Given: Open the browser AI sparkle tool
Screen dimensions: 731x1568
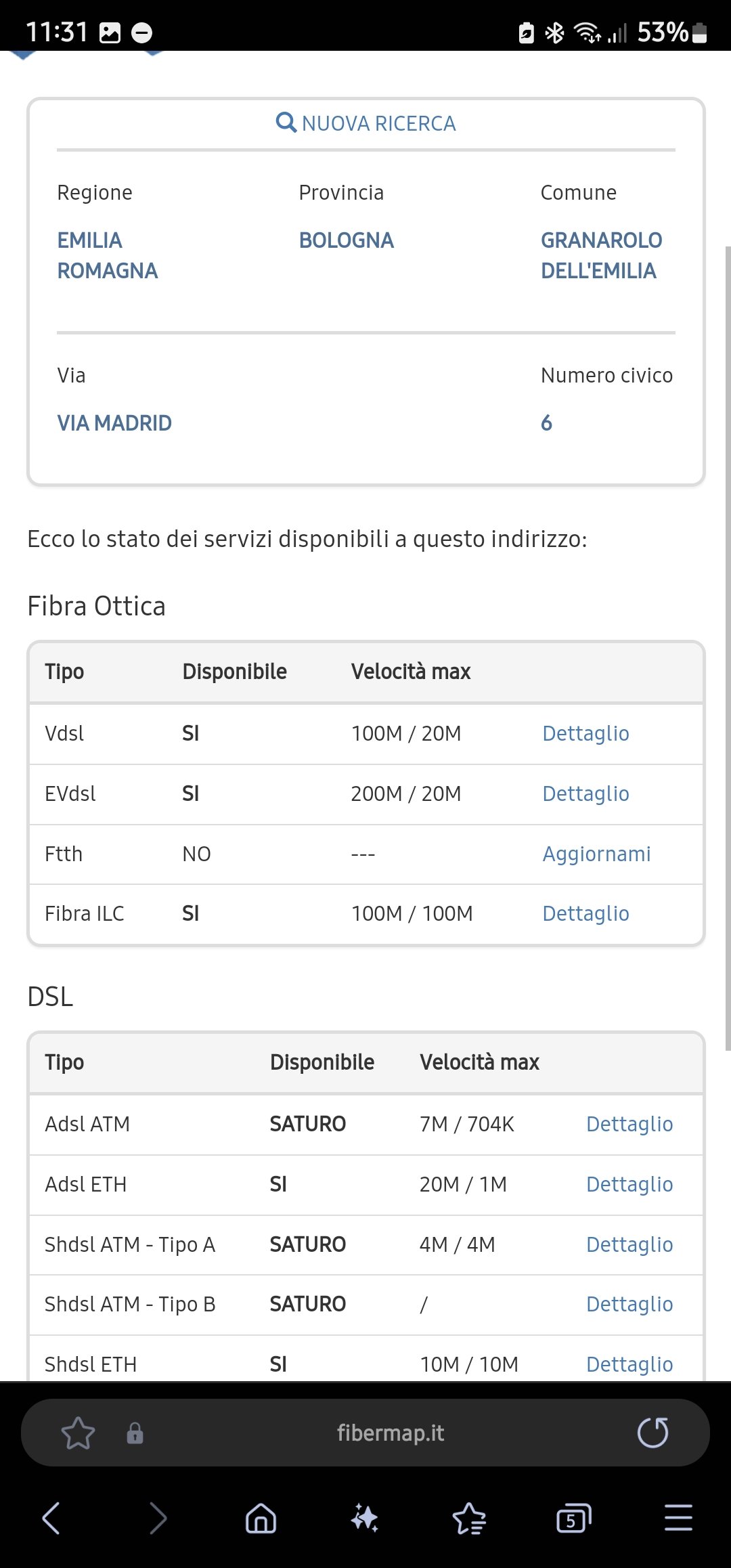Looking at the screenshot, I should pos(365,1518).
